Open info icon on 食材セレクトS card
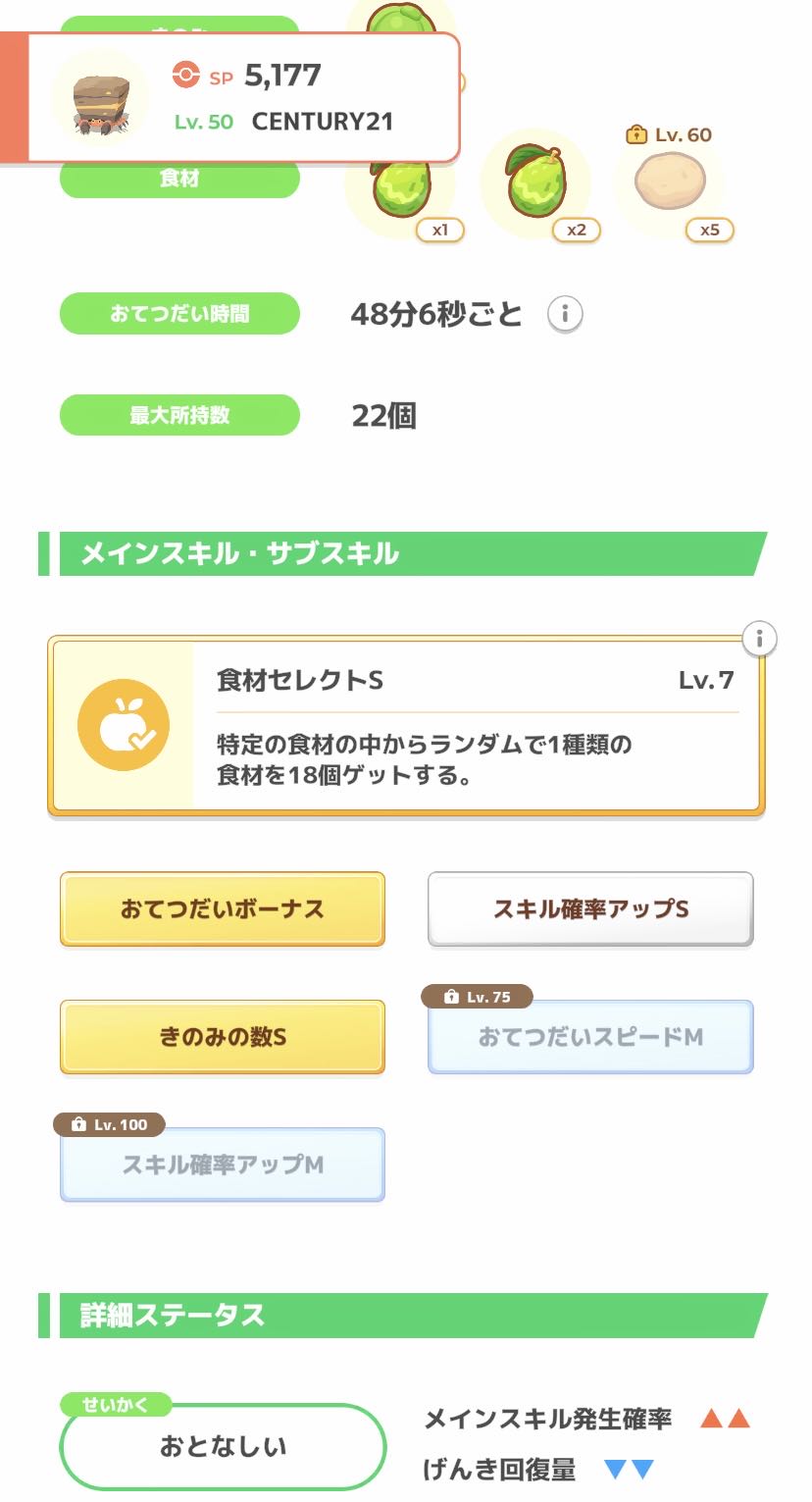812x1502 pixels. click(x=760, y=639)
